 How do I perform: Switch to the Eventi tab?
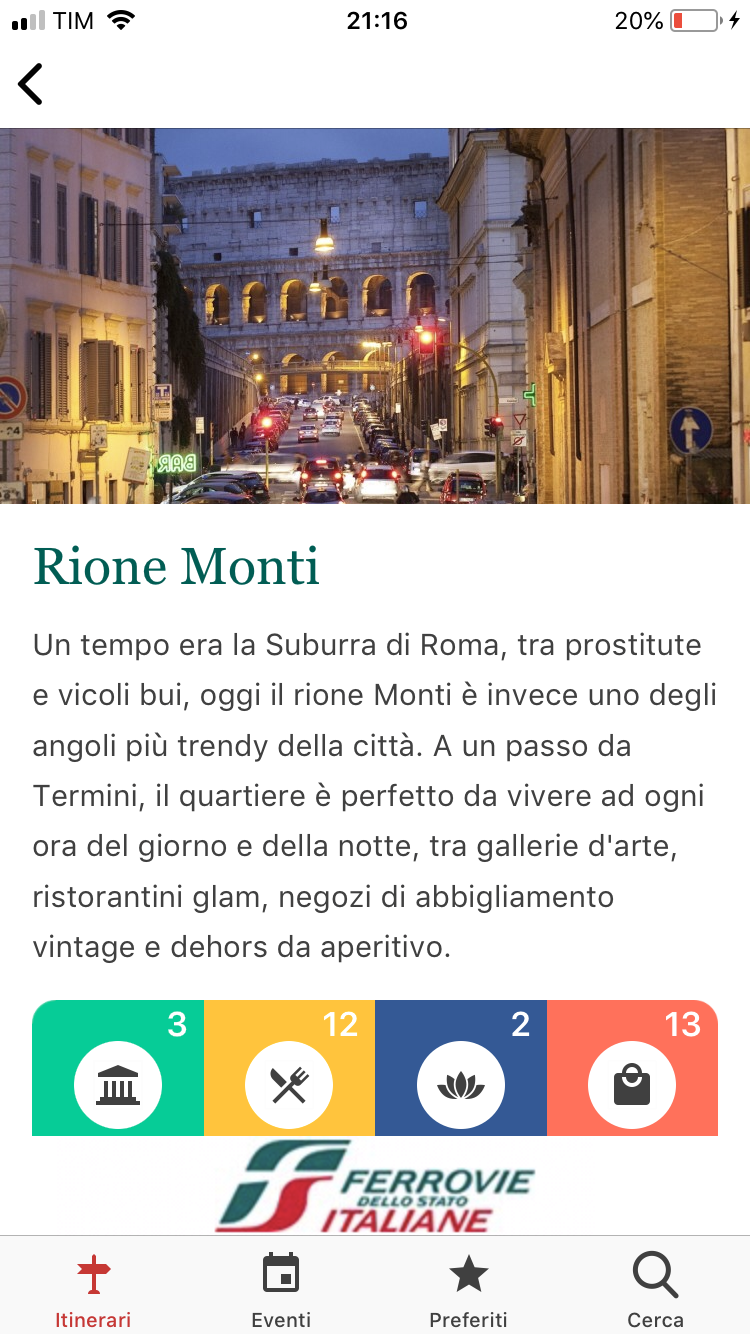[281, 1290]
